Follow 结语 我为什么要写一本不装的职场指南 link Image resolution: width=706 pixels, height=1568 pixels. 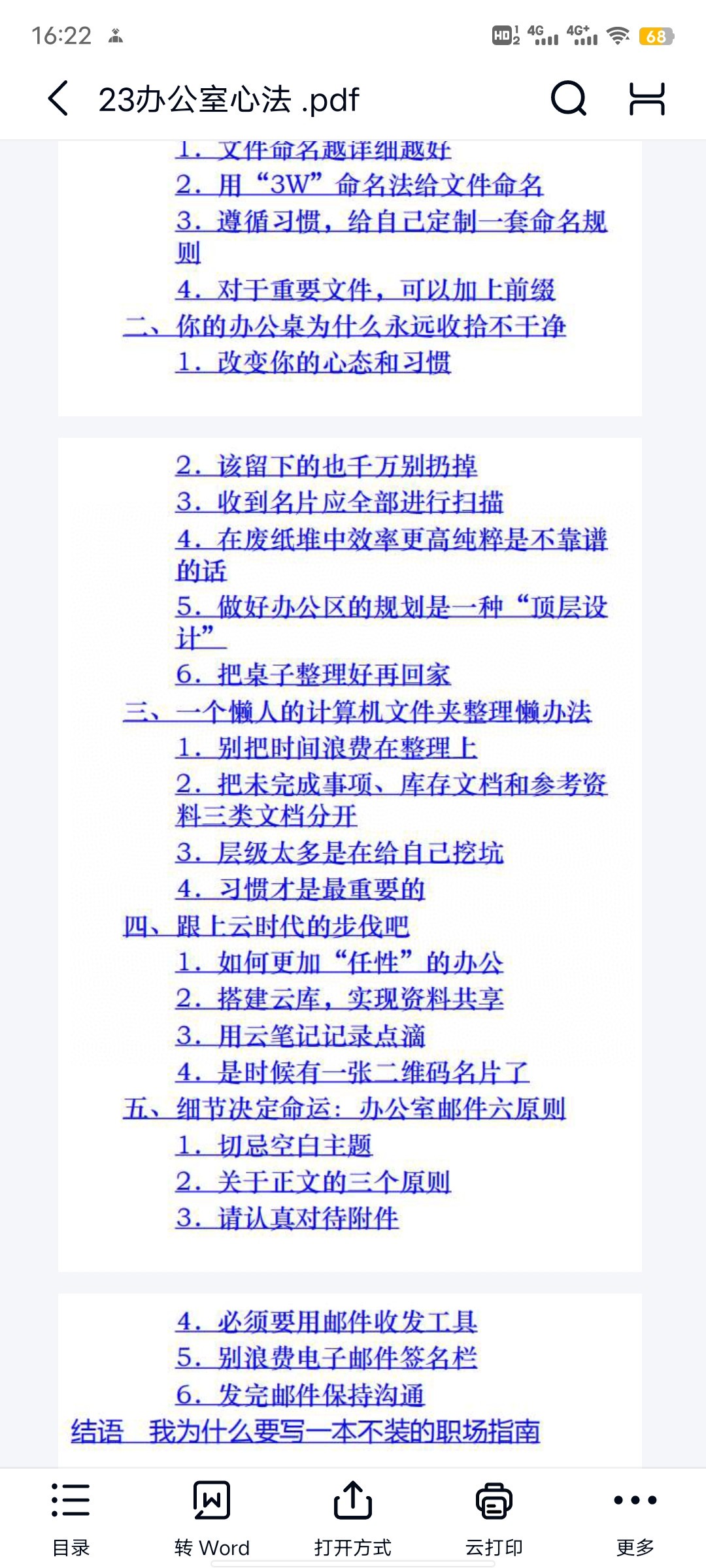(x=305, y=1431)
